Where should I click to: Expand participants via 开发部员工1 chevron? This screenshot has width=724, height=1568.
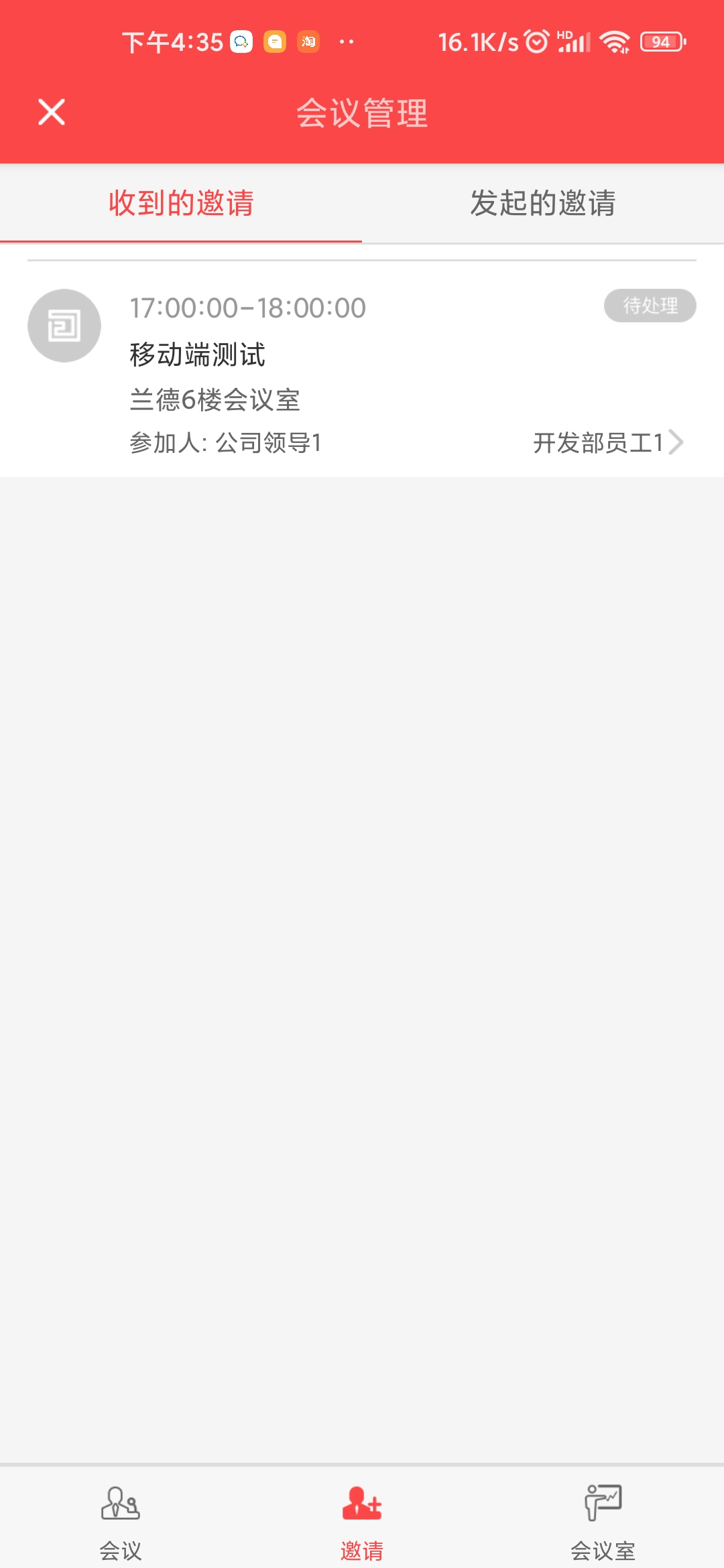pos(676,442)
